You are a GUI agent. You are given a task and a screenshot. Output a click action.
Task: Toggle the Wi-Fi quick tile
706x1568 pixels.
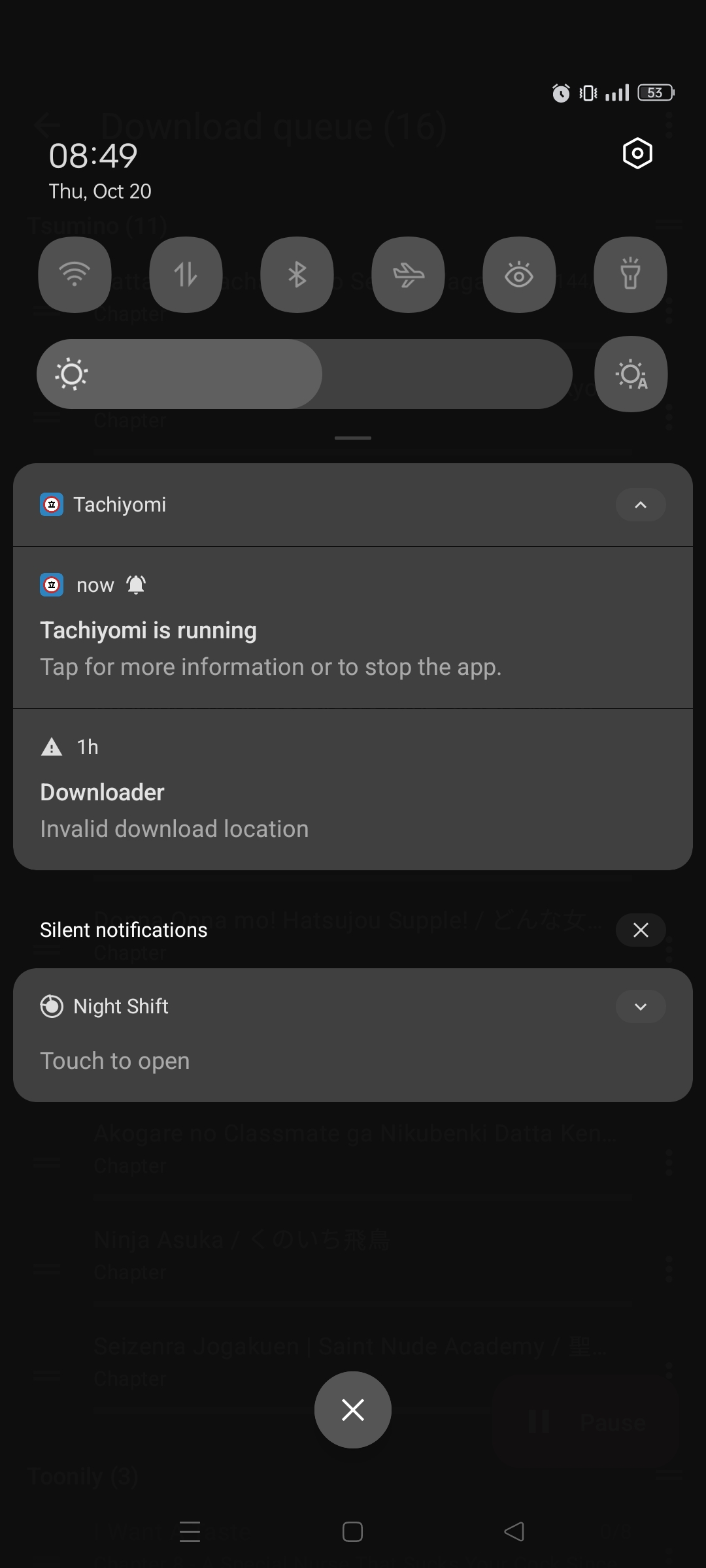pyautogui.click(x=75, y=274)
